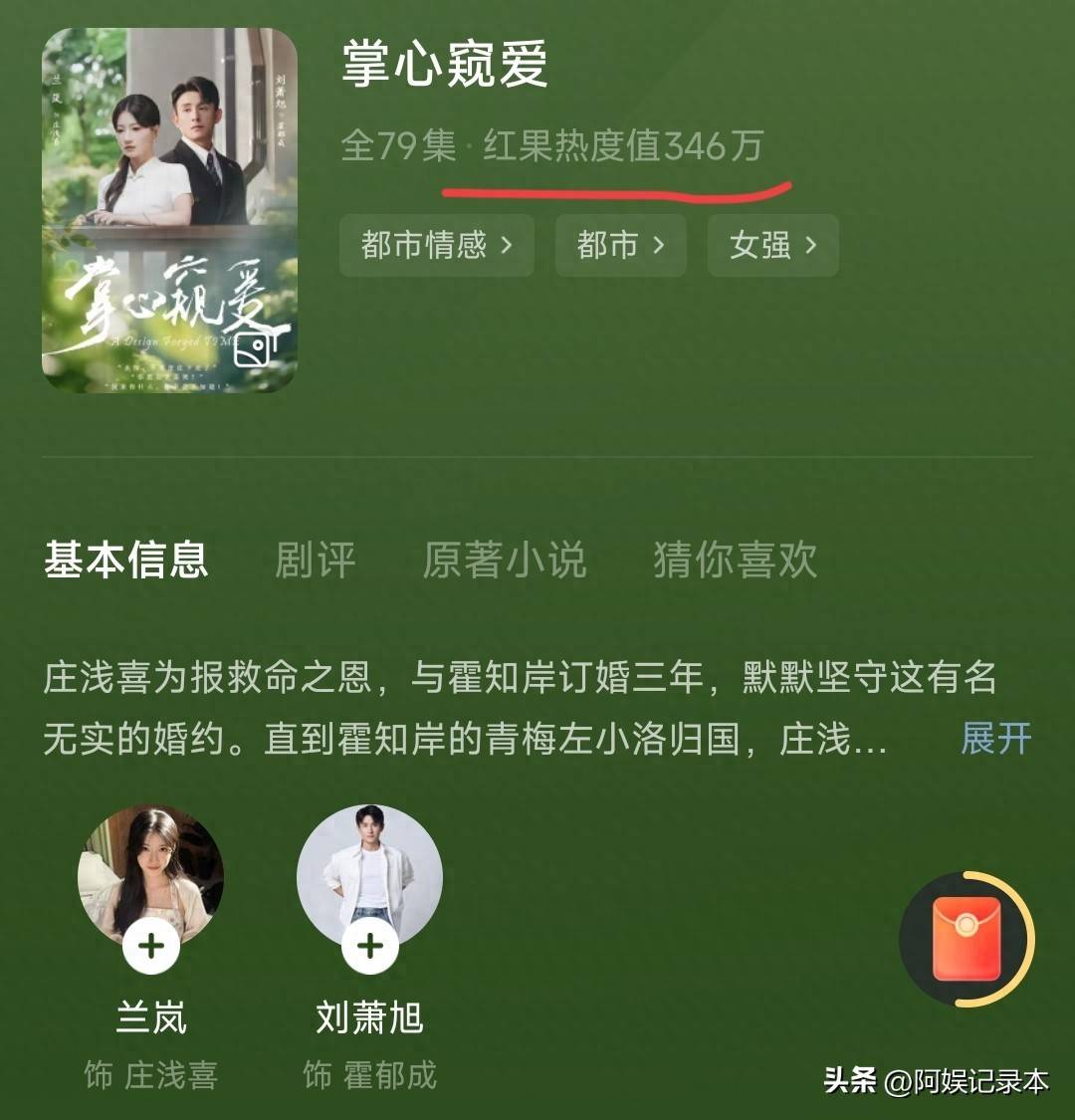
Task: Go to the 猜你喜欢 tab
Action: click(x=736, y=560)
